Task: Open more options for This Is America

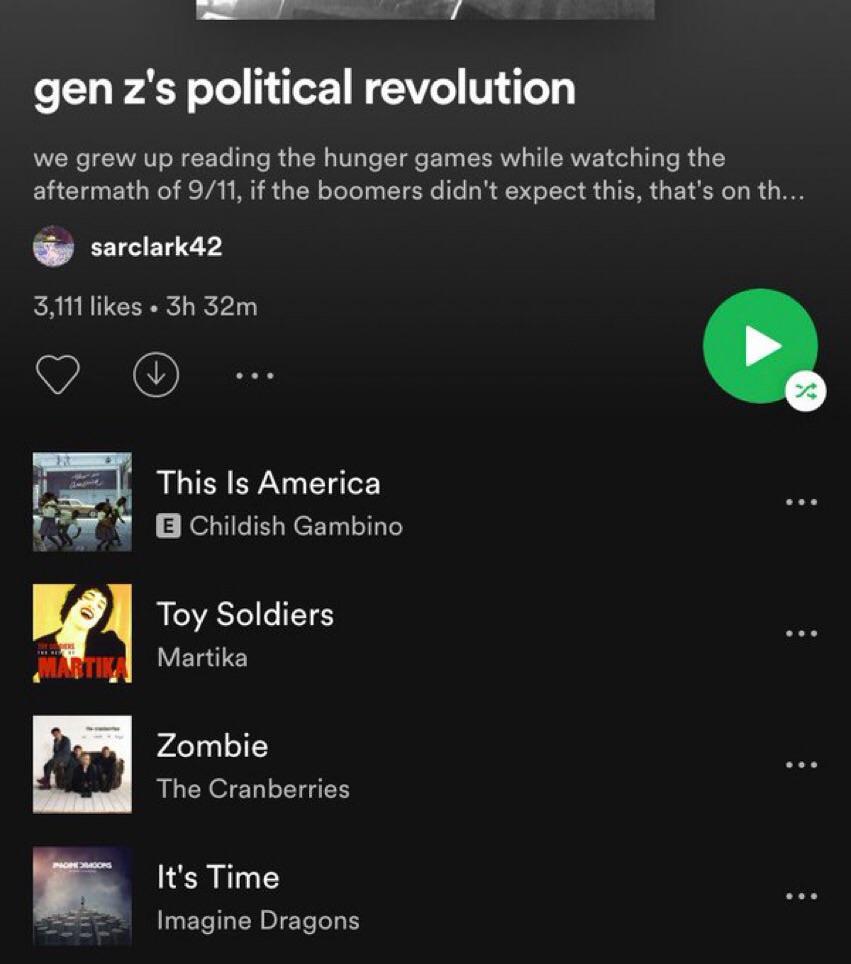Action: (x=801, y=502)
